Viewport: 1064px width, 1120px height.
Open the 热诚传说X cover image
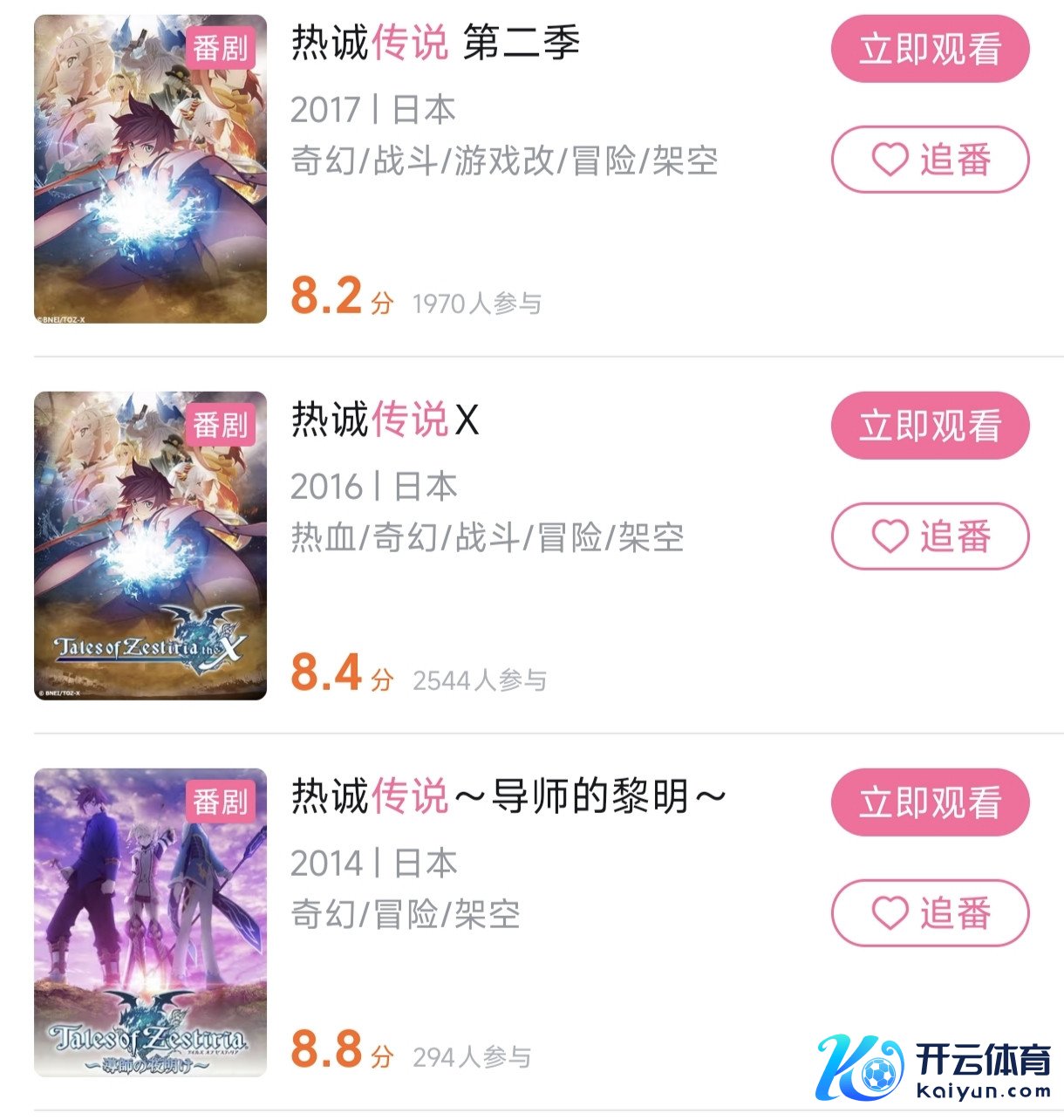[x=150, y=546]
